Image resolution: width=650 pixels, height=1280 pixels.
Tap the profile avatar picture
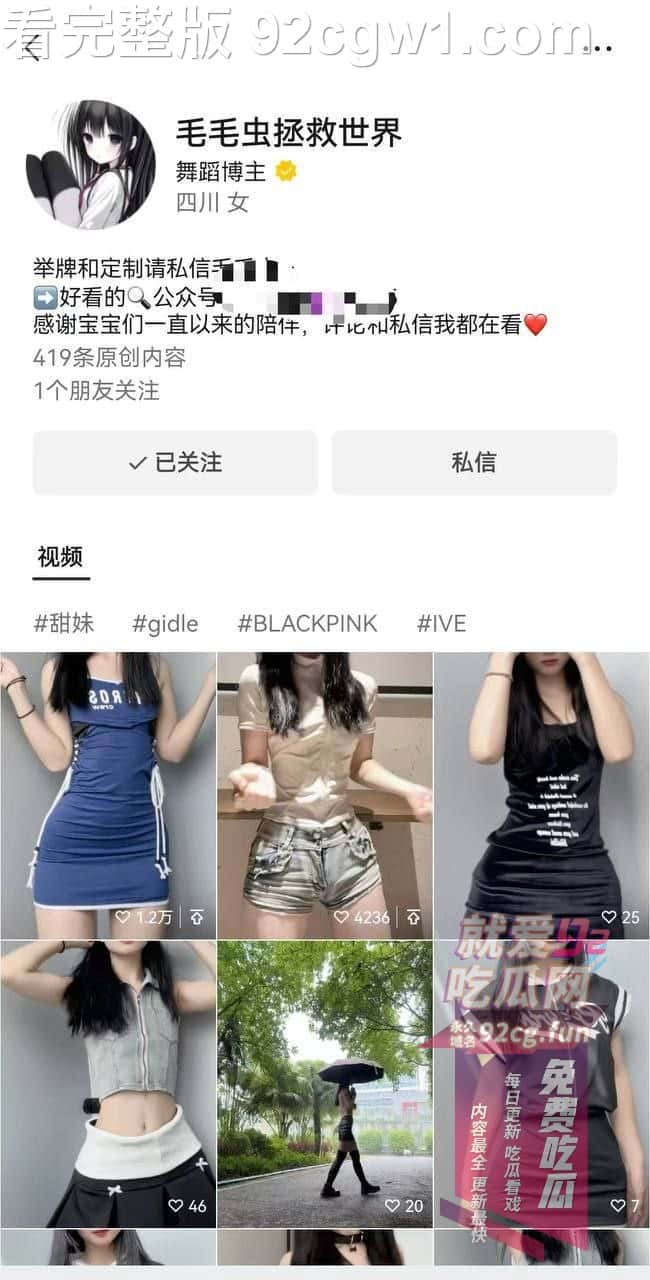click(x=90, y=165)
